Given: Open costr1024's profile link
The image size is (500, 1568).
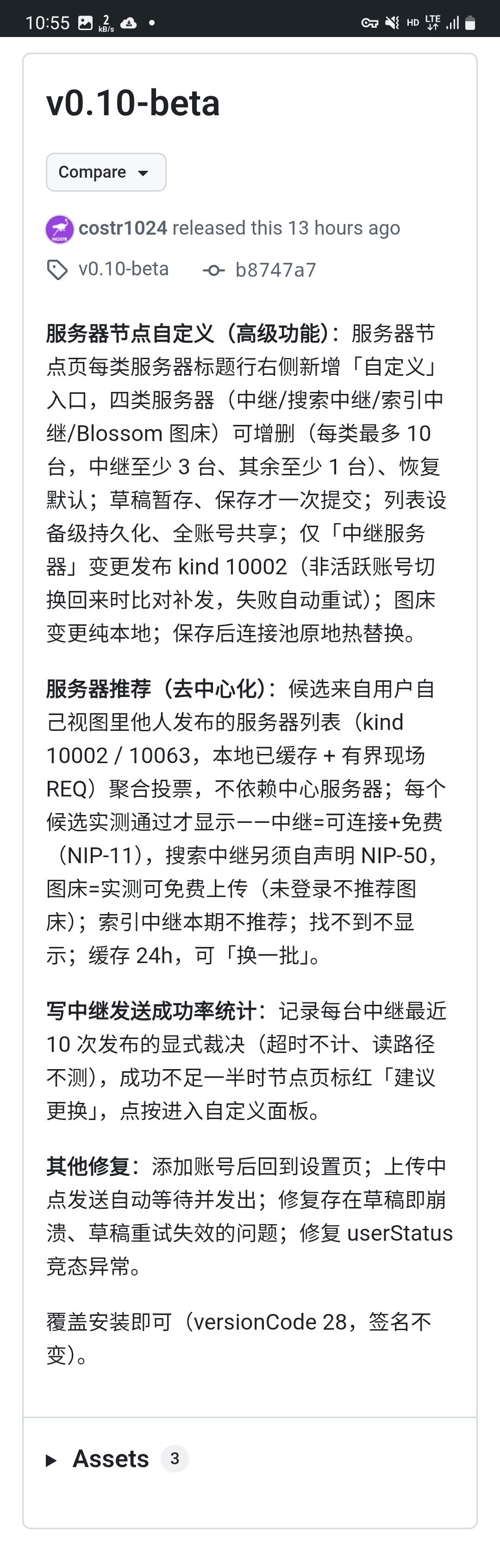Looking at the screenshot, I should click(123, 228).
